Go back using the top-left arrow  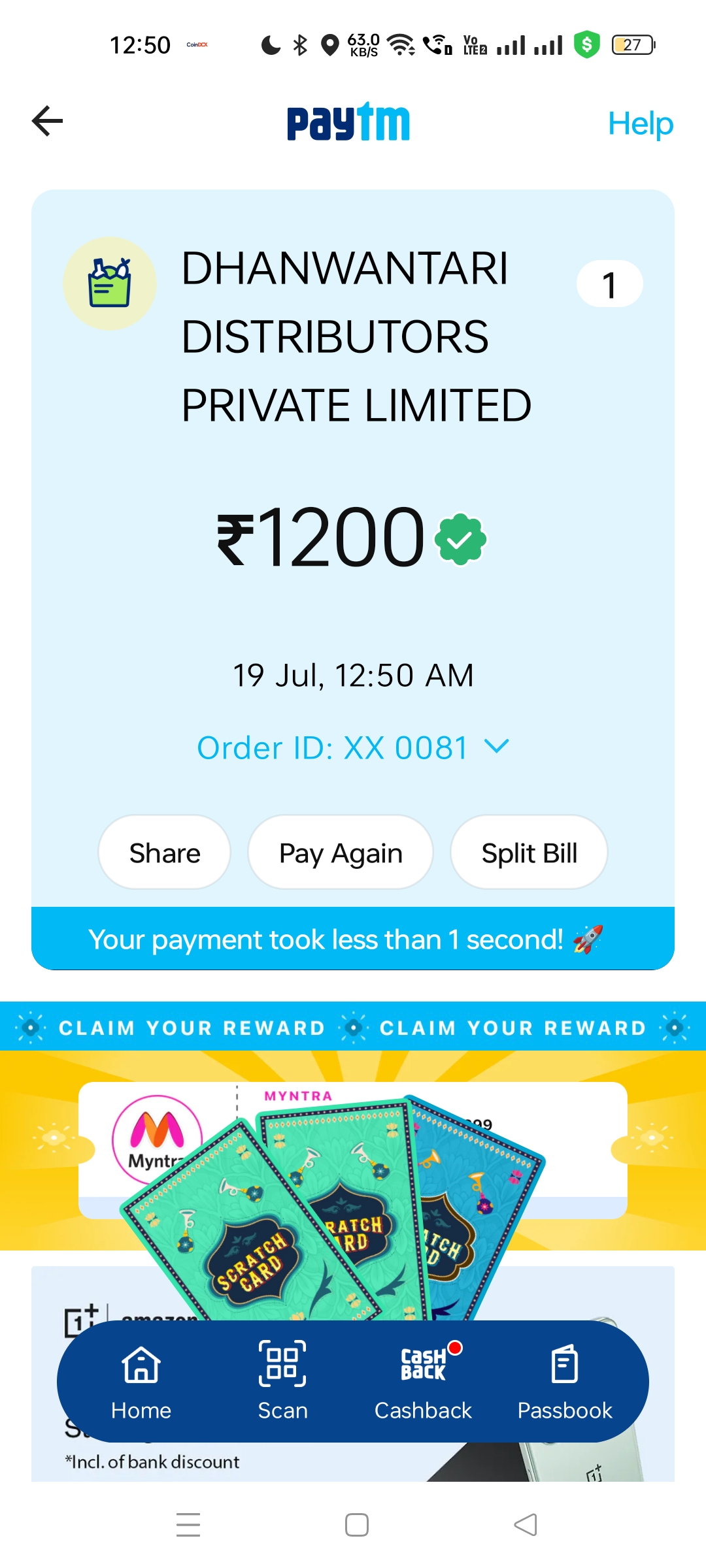click(x=47, y=122)
